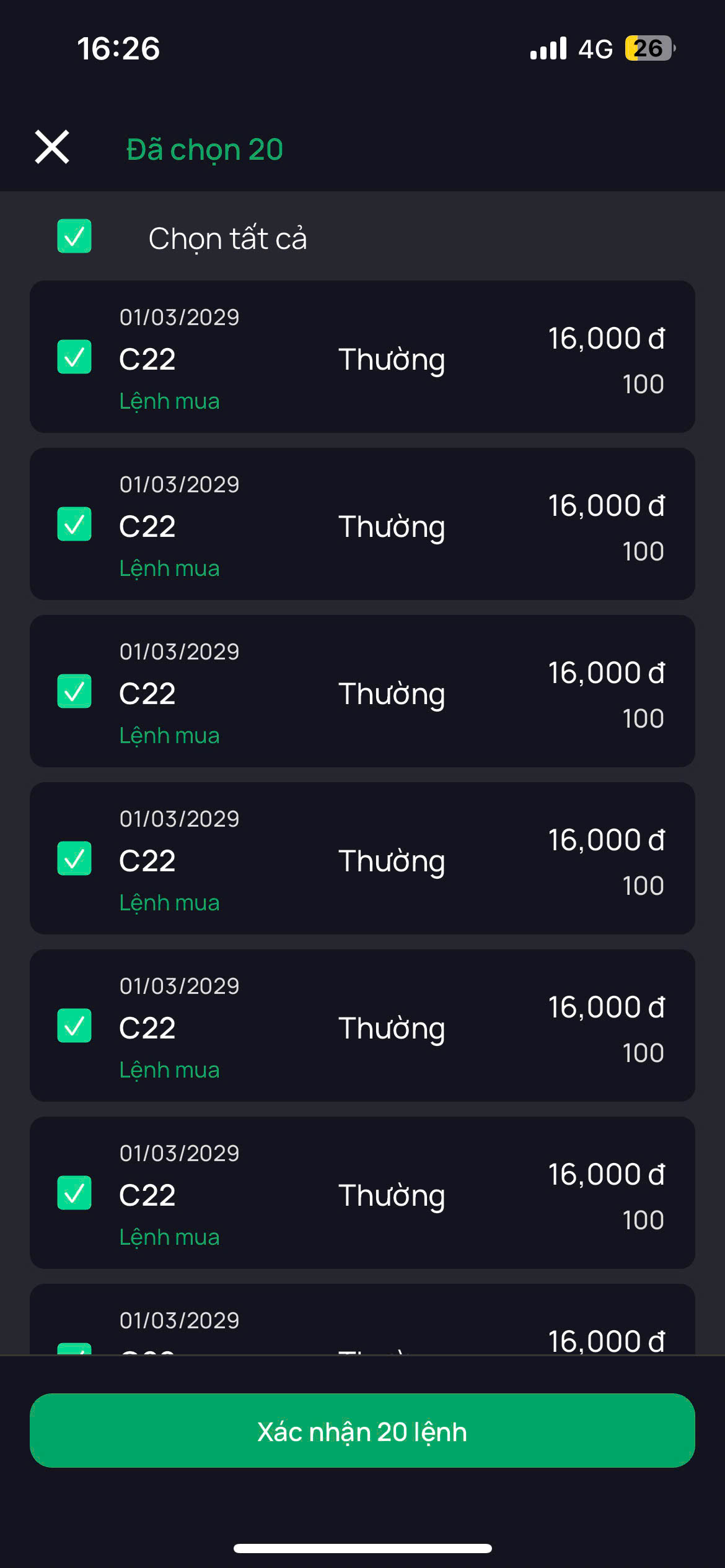The width and height of the screenshot is (725, 1568).
Task: Untick the Chọn tất cả checkbox
Action: [x=74, y=237]
